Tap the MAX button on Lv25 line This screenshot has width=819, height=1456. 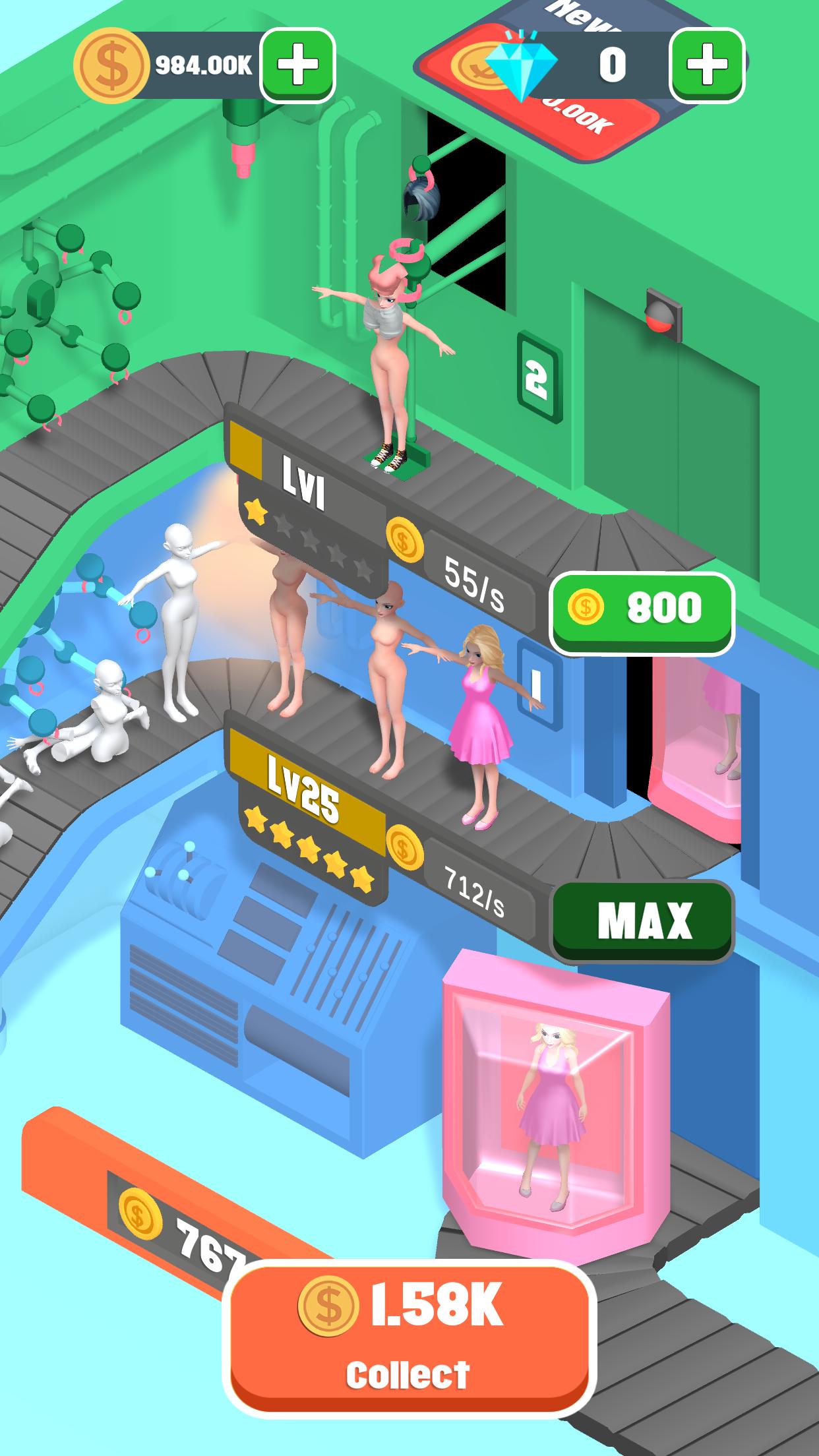click(643, 921)
